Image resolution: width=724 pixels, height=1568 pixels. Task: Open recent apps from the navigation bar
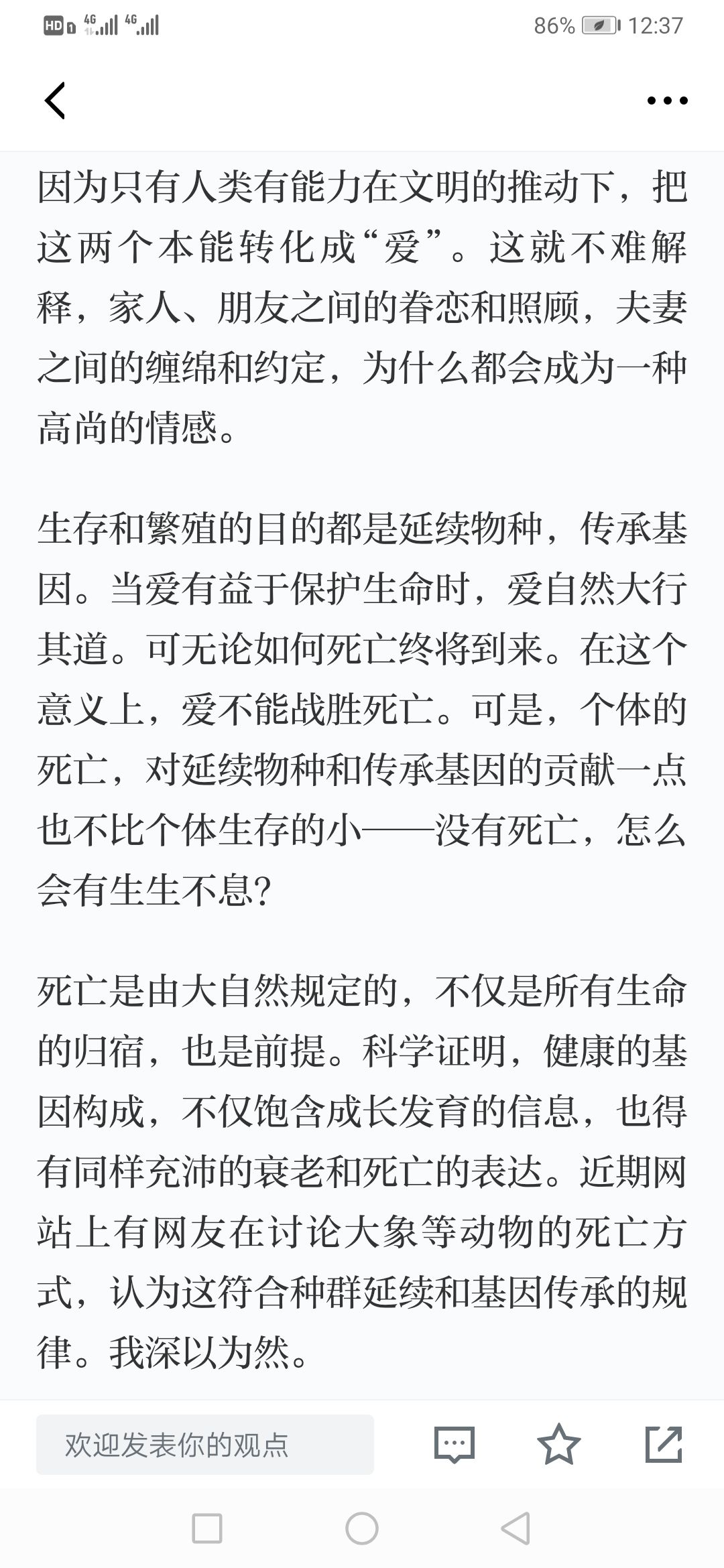click(207, 1528)
